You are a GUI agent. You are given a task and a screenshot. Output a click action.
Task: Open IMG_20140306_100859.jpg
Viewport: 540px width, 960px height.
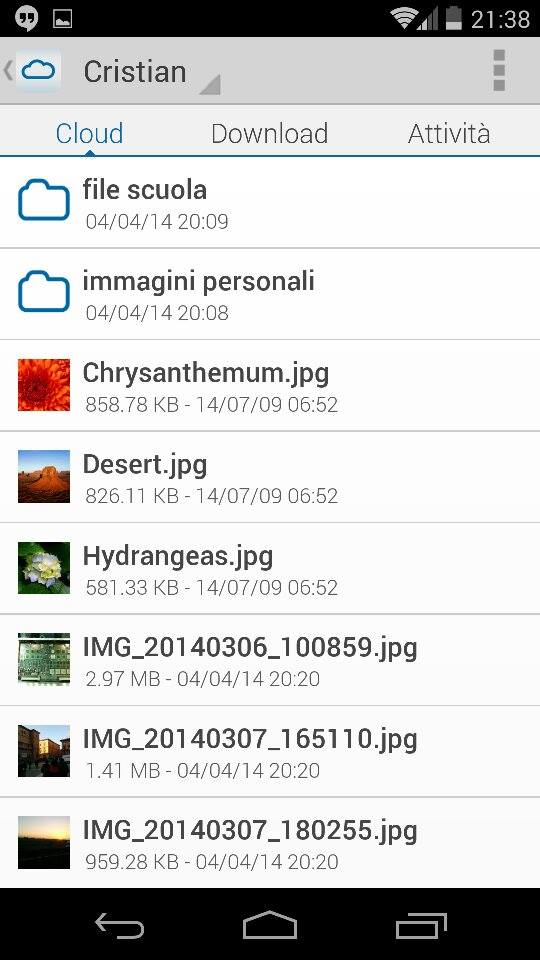(x=270, y=660)
